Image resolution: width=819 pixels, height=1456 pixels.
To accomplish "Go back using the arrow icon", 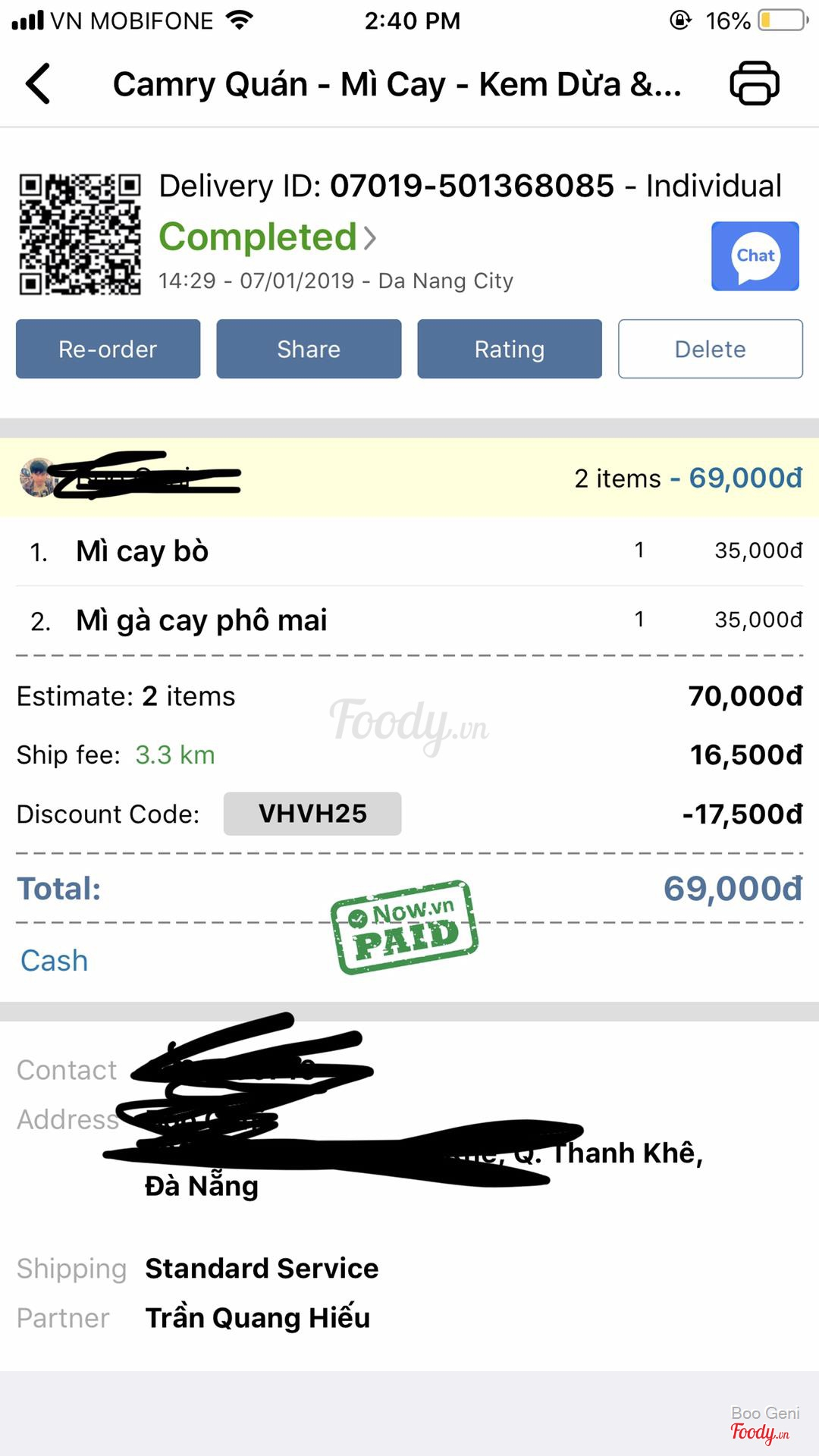I will click(38, 83).
